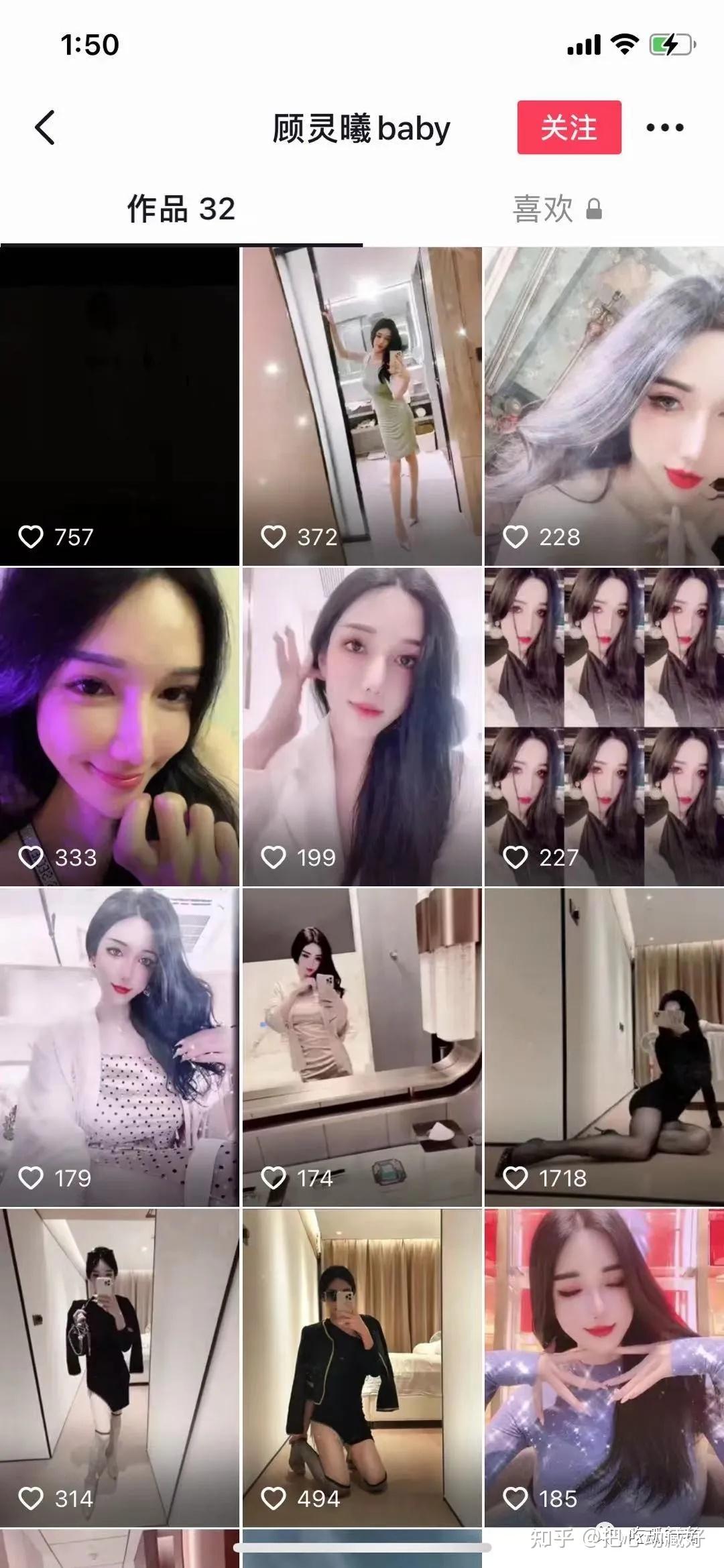Image resolution: width=724 pixels, height=1568 pixels.
Task: Select the locked 喜欢 tab
Action: coord(556,209)
